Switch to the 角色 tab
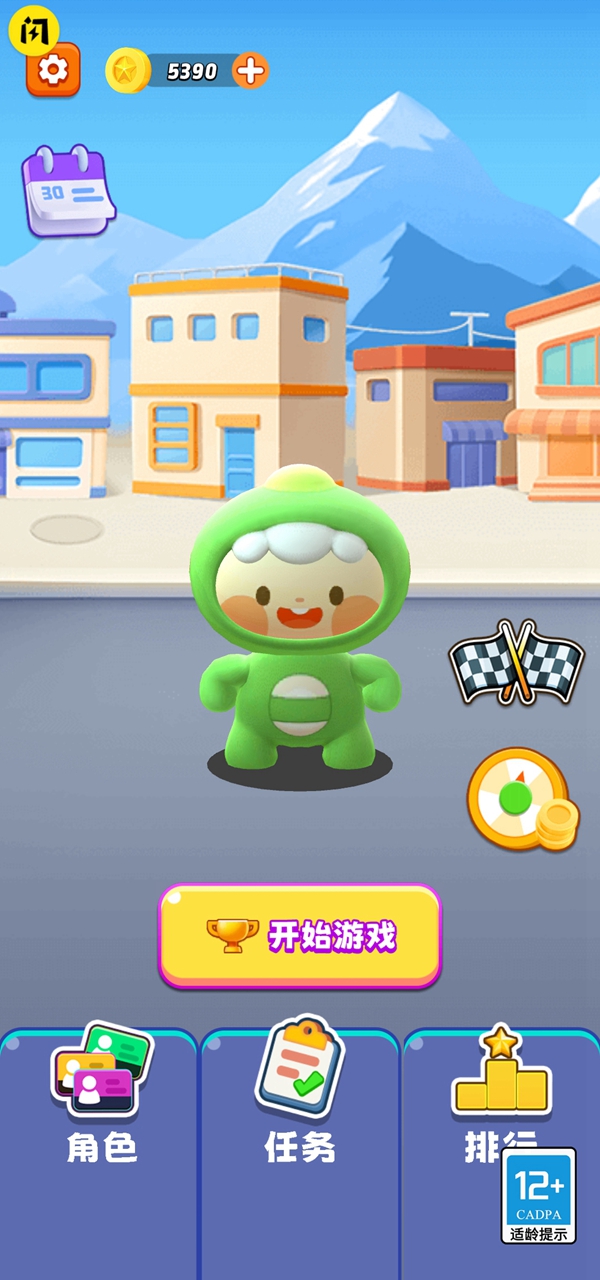The image size is (600, 1280). [100, 1100]
